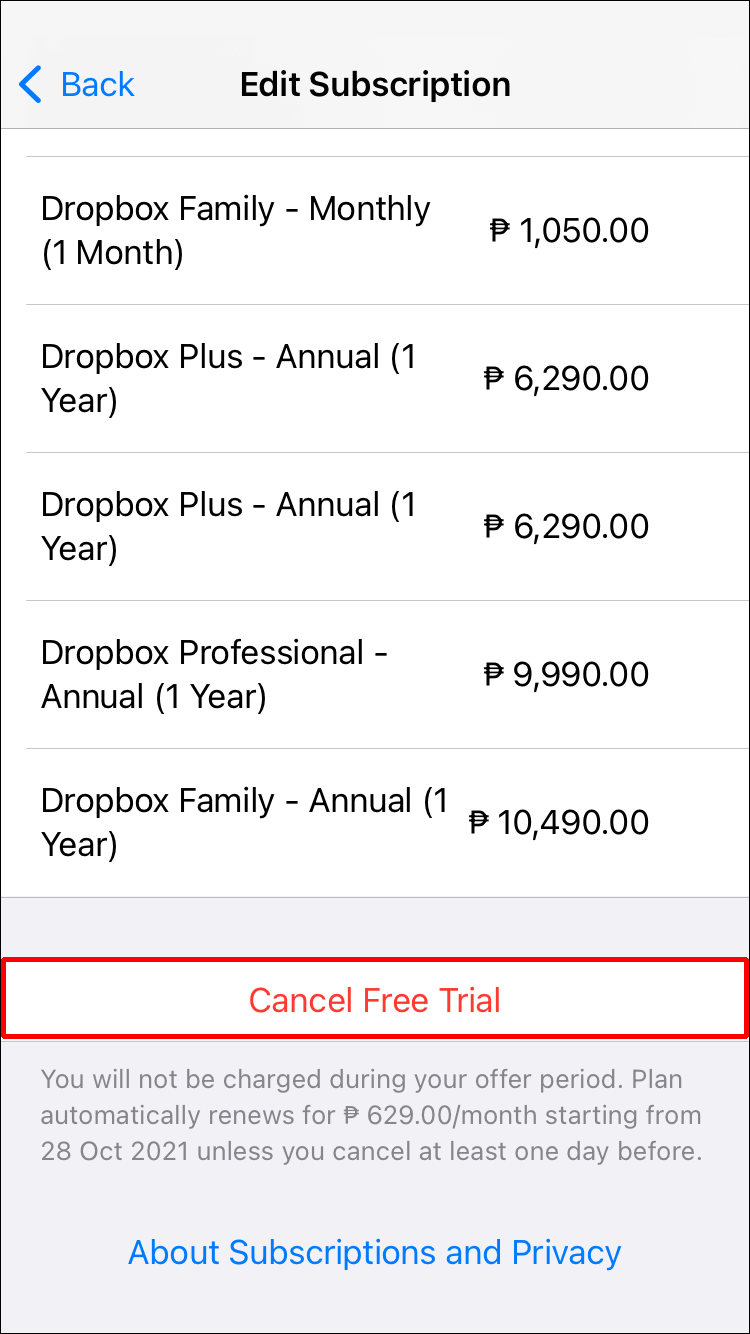Tap Back to leave Edit Subscription
Viewport: 750px width, 1334px height.
coord(75,85)
